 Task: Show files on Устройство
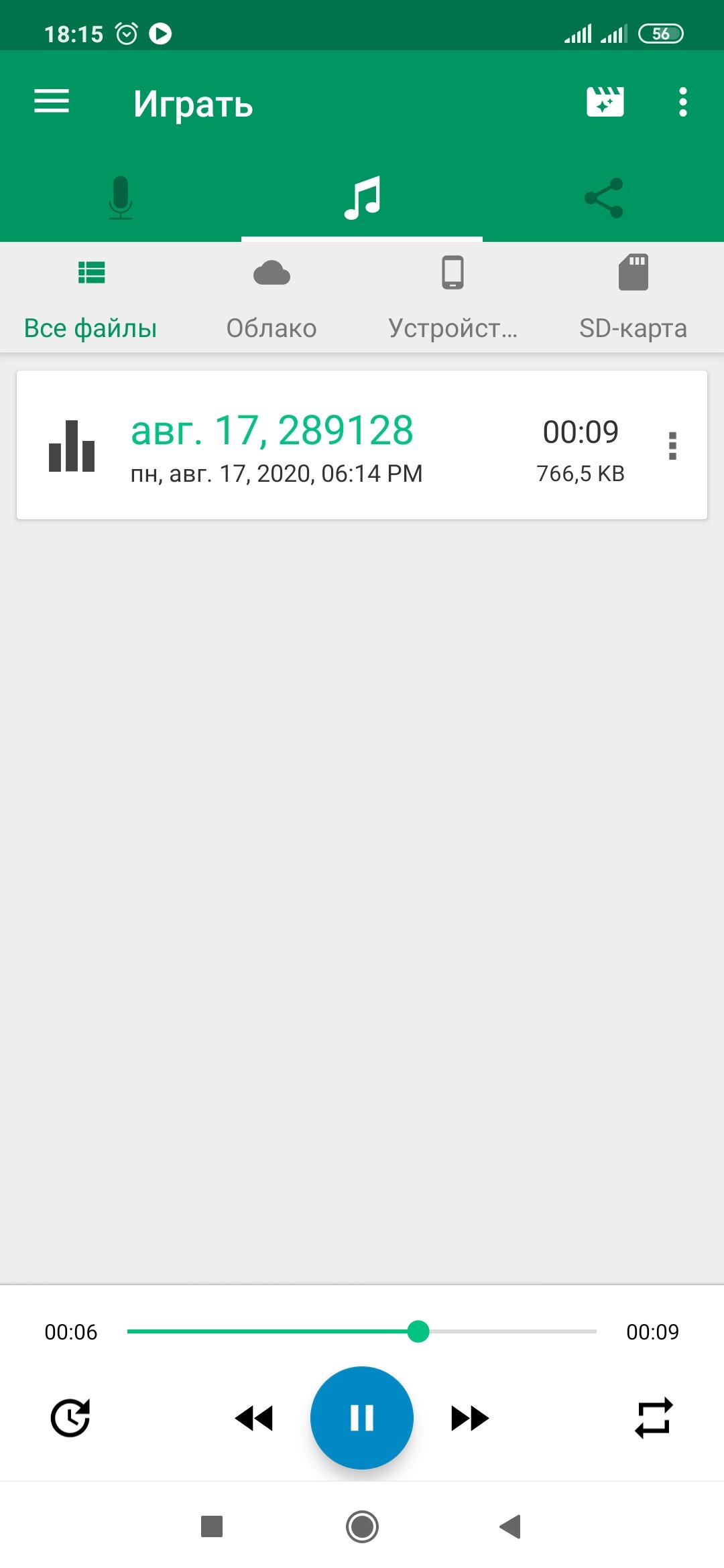452,298
